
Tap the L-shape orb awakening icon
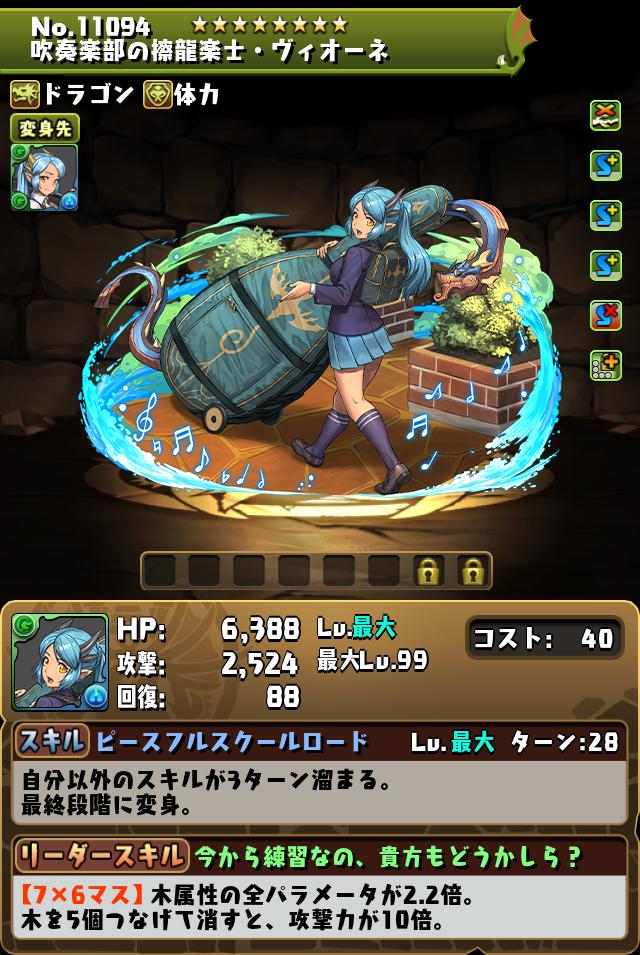click(x=605, y=366)
